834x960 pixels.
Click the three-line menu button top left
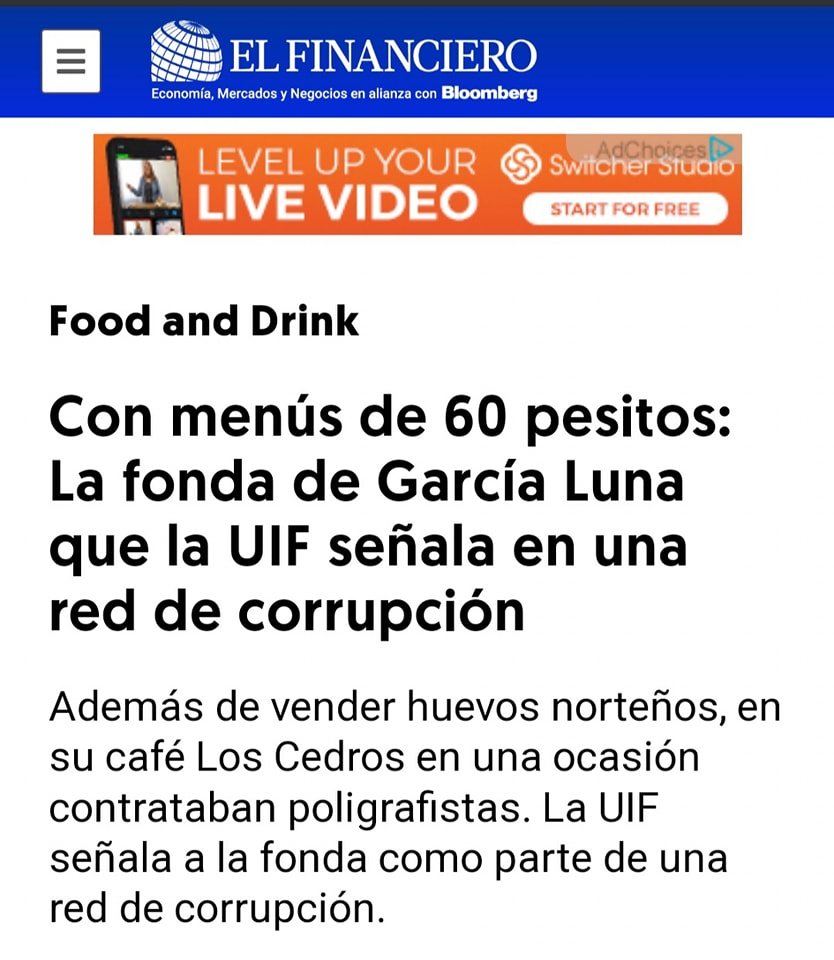[70, 60]
